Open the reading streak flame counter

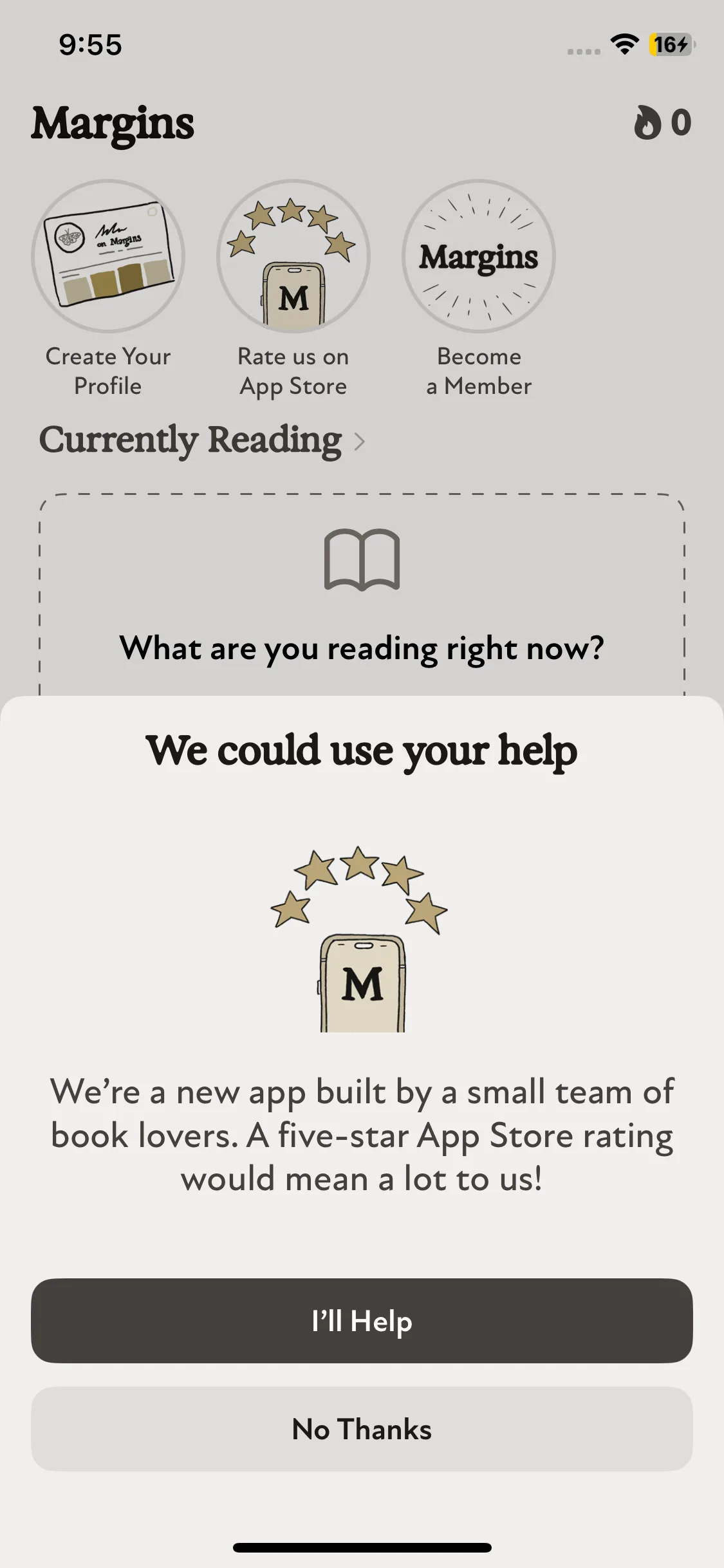662,122
